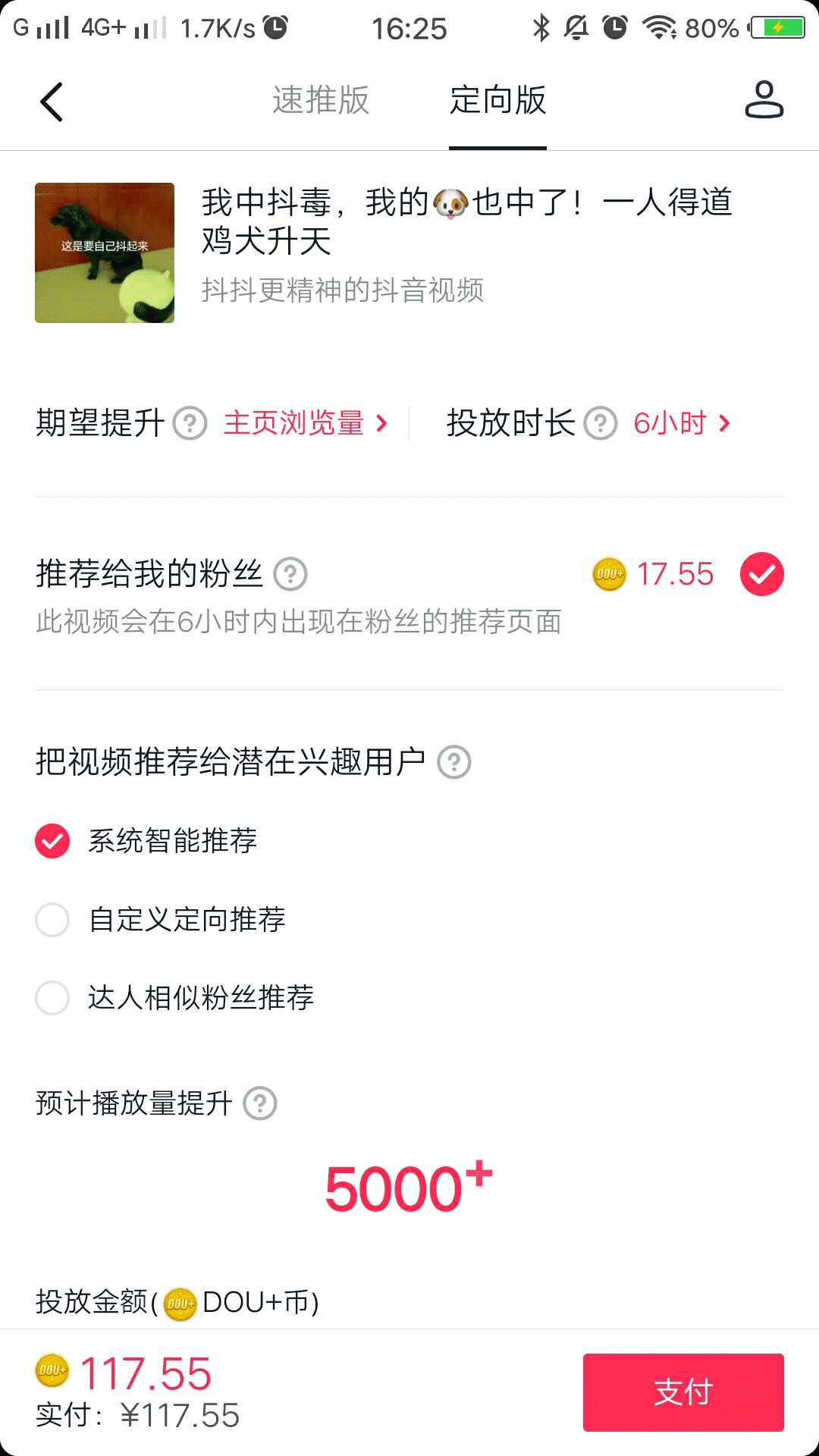Image resolution: width=819 pixels, height=1456 pixels.
Task: Open help icon beside 期望提升
Action: pos(190,423)
